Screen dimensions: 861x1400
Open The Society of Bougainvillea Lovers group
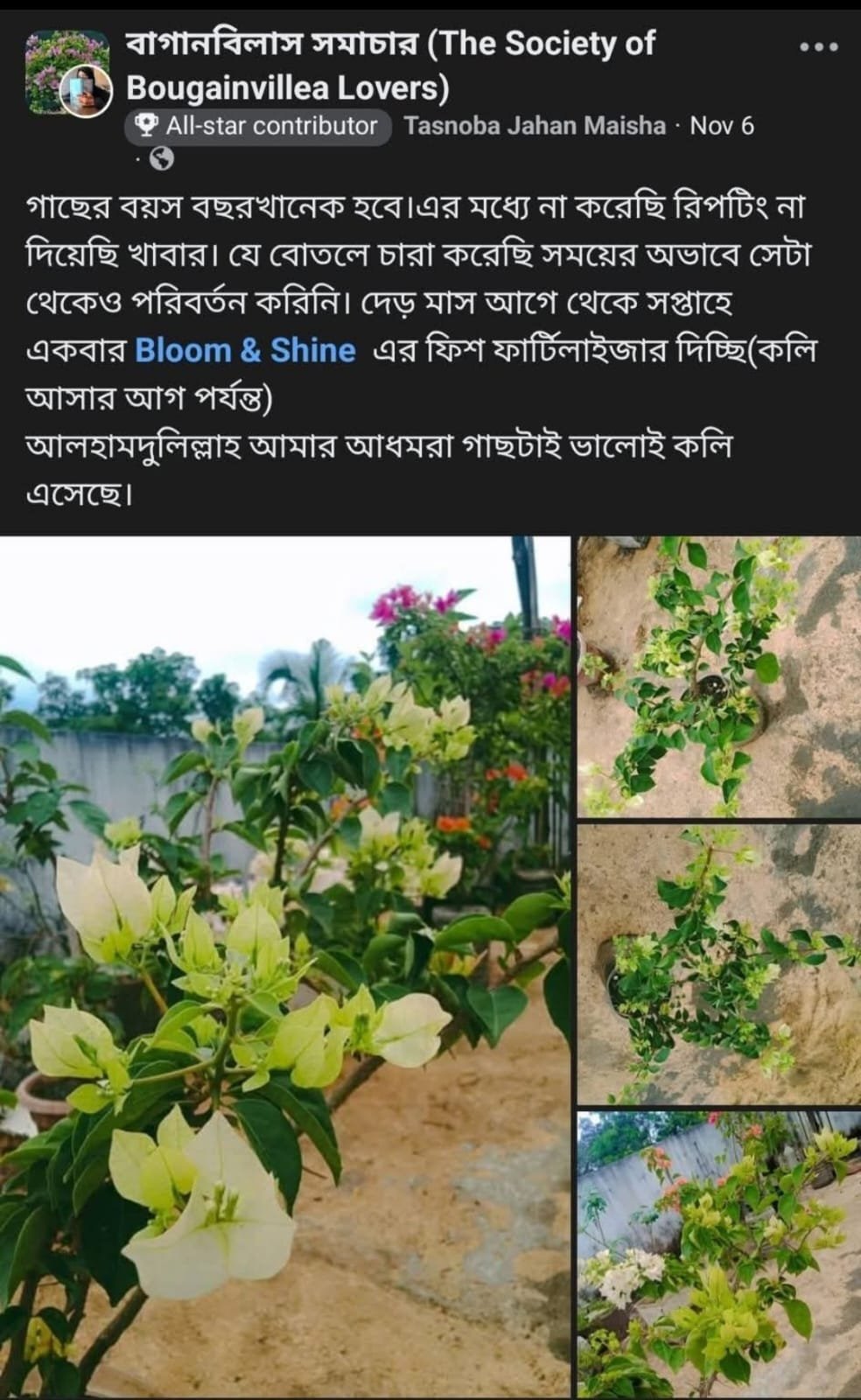coord(390,65)
